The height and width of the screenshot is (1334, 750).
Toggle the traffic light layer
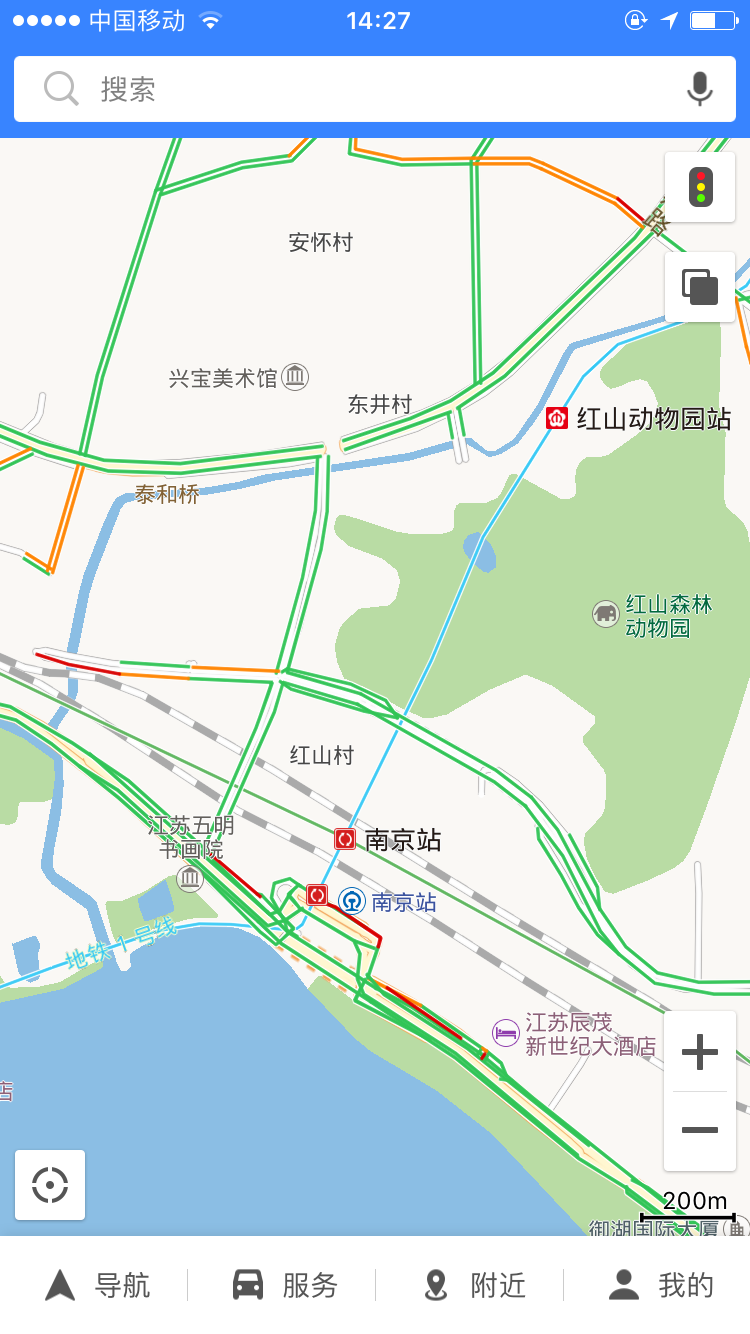pyautogui.click(x=700, y=187)
